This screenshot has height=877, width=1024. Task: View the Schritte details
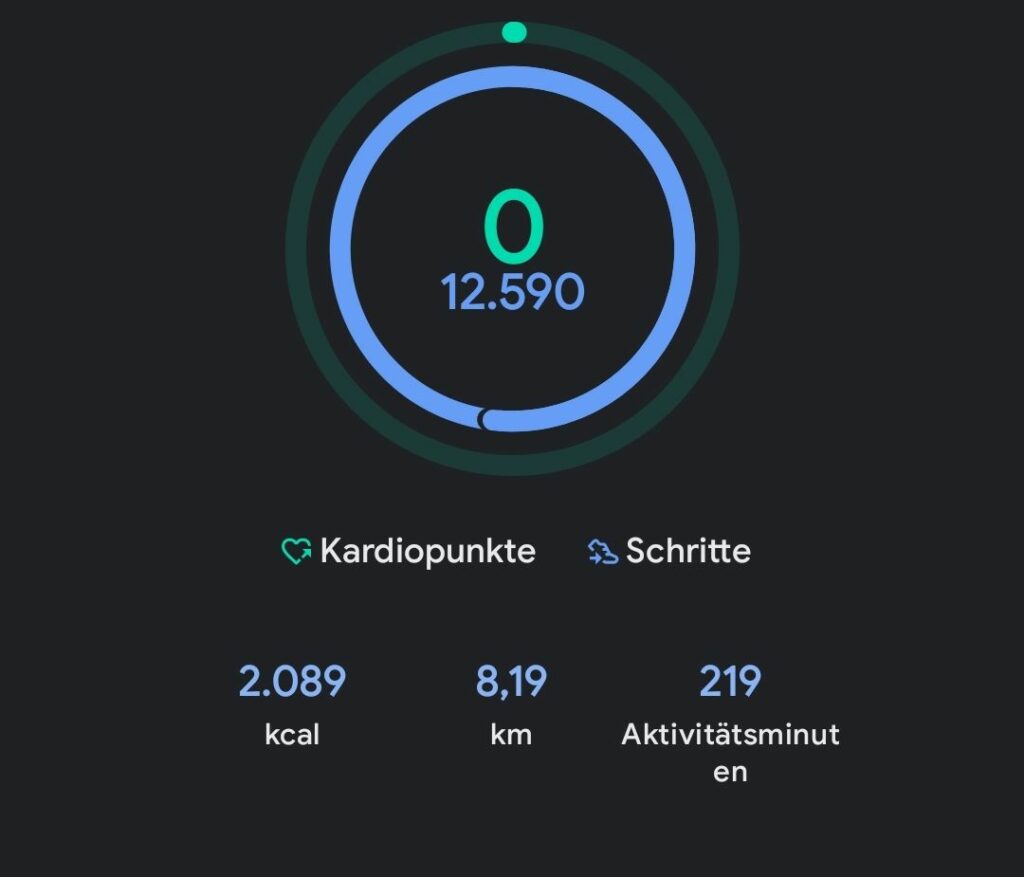(x=670, y=551)
